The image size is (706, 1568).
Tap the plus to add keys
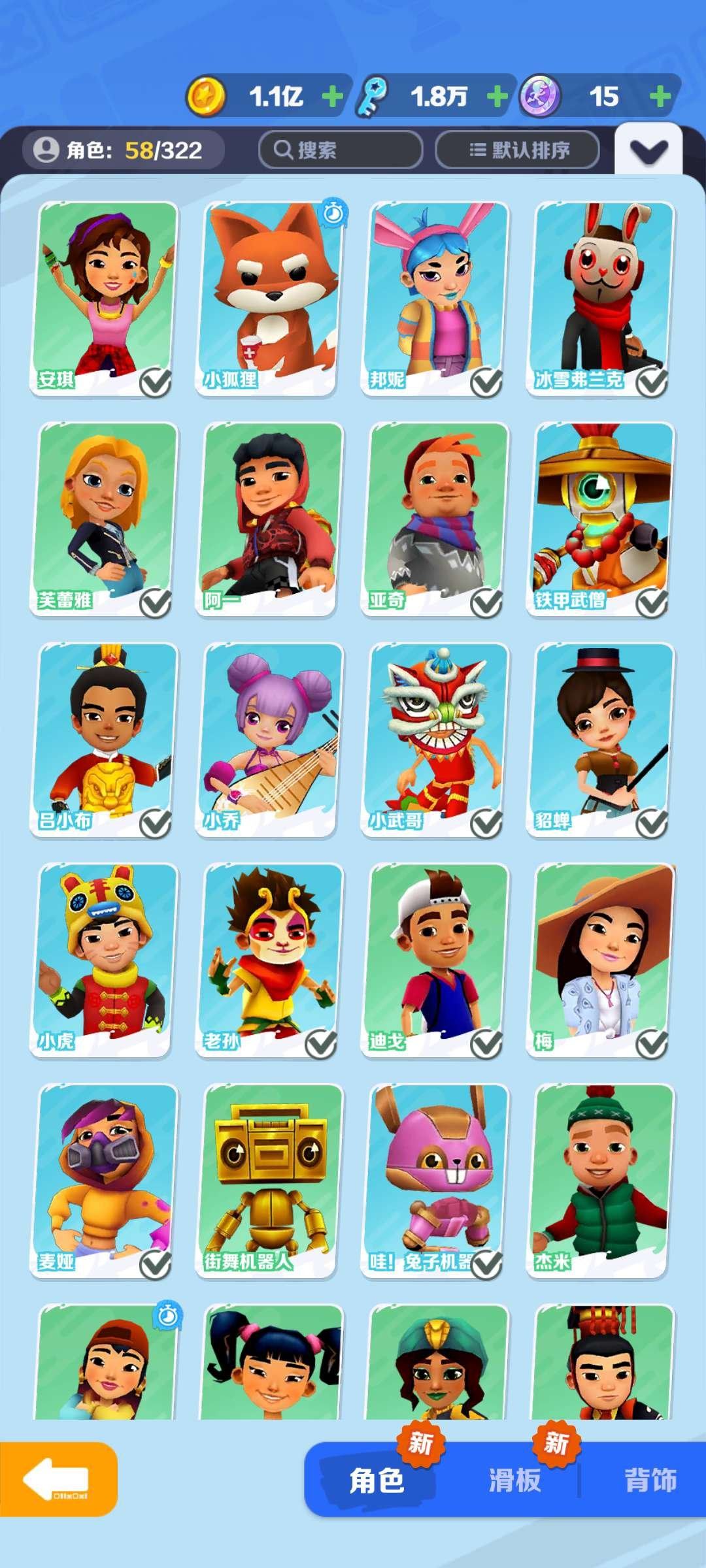tap(497, 97)
